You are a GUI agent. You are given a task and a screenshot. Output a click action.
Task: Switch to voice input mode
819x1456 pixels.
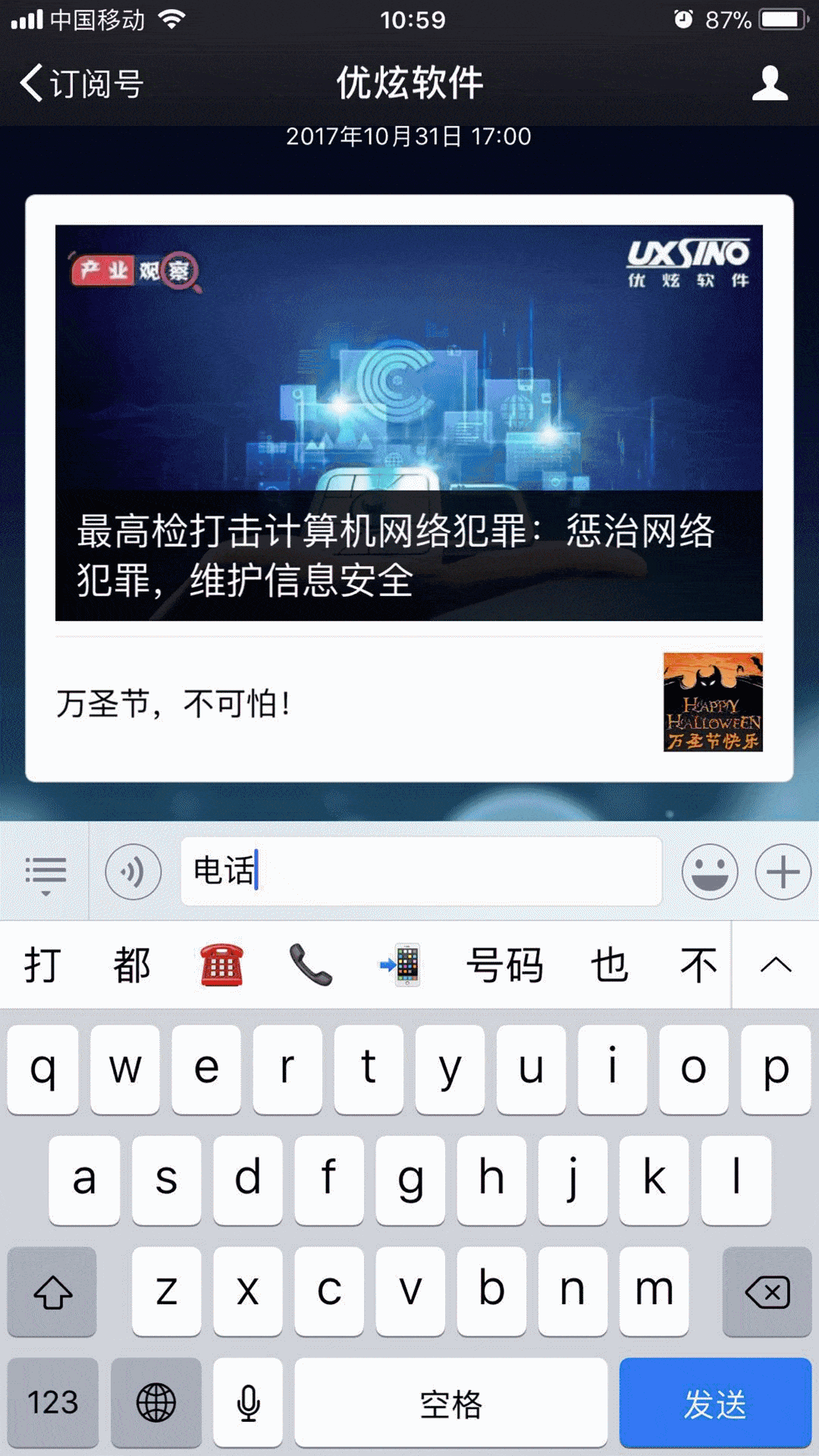(133, 872)
